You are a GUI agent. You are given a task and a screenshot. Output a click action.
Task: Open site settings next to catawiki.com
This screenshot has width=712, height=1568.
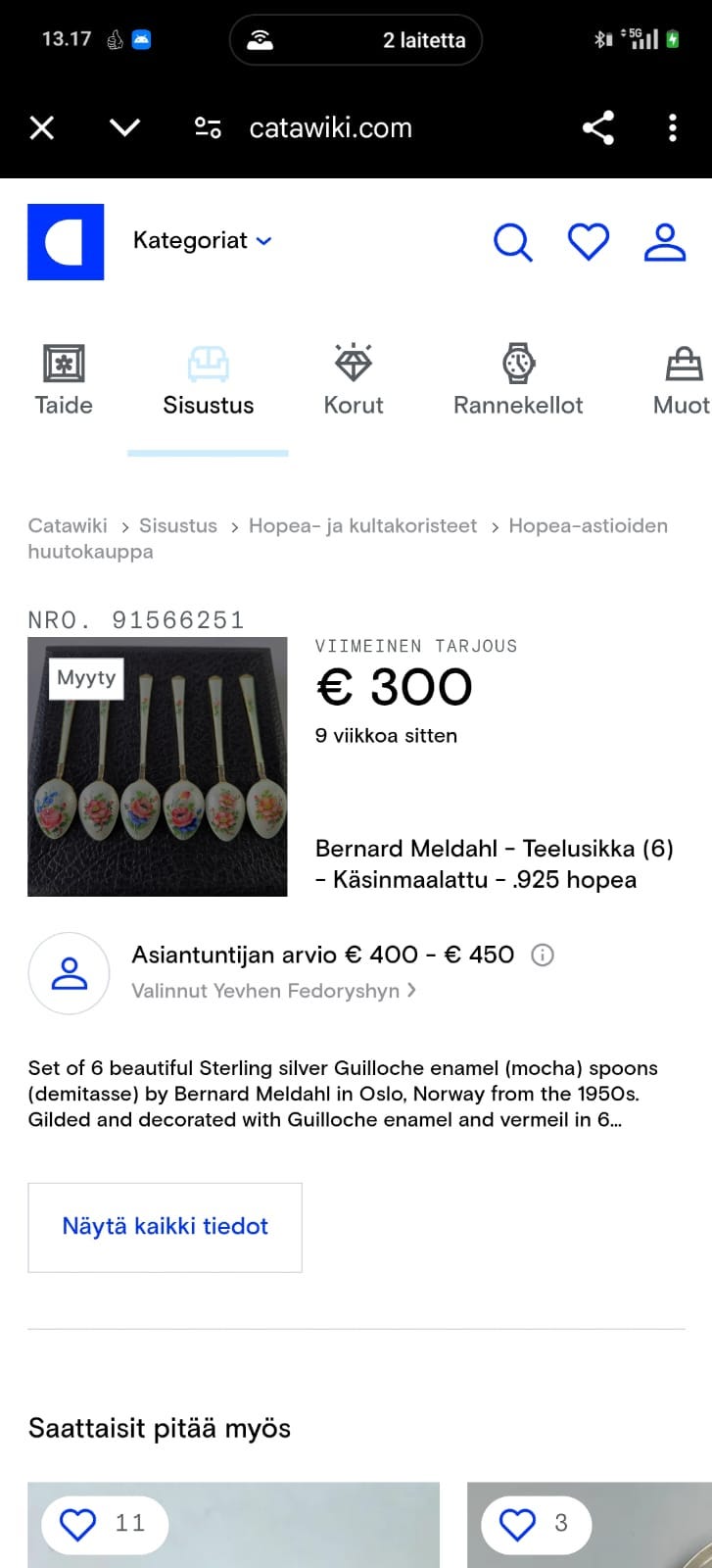(208, 128)
